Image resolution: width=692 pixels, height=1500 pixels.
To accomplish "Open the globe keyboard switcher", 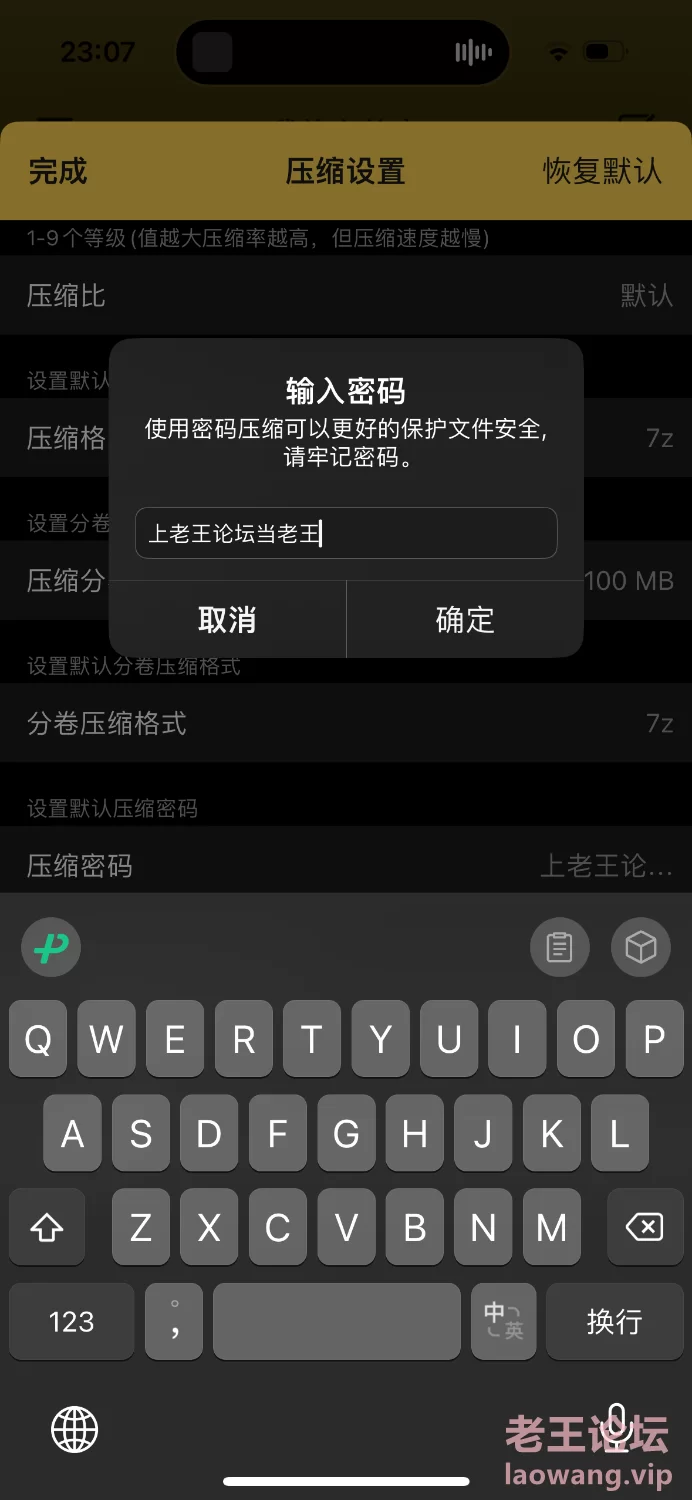I will pyautogui.click(x=75, y=1429).
